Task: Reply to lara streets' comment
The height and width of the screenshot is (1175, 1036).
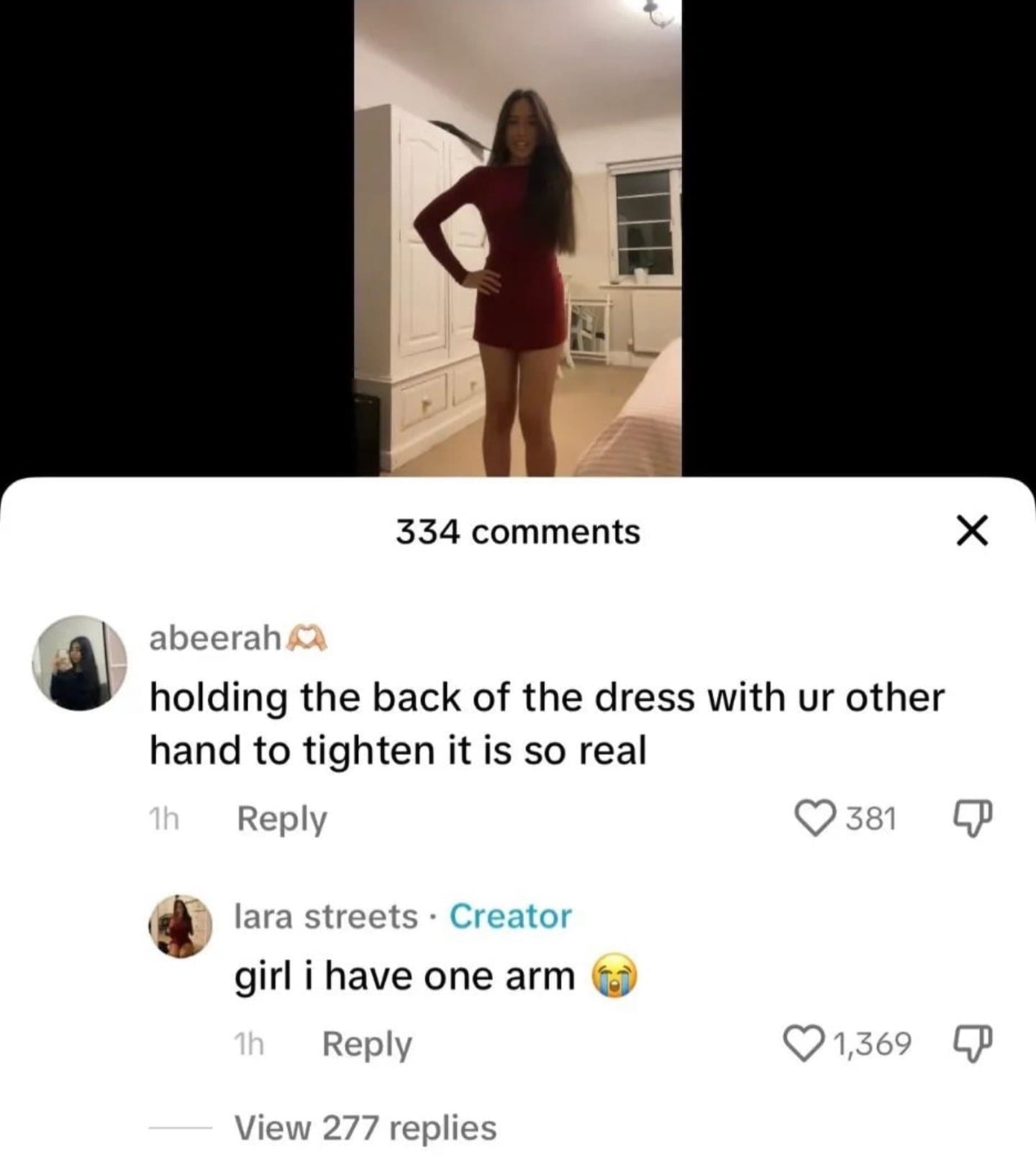Action: click(367, 1044)
